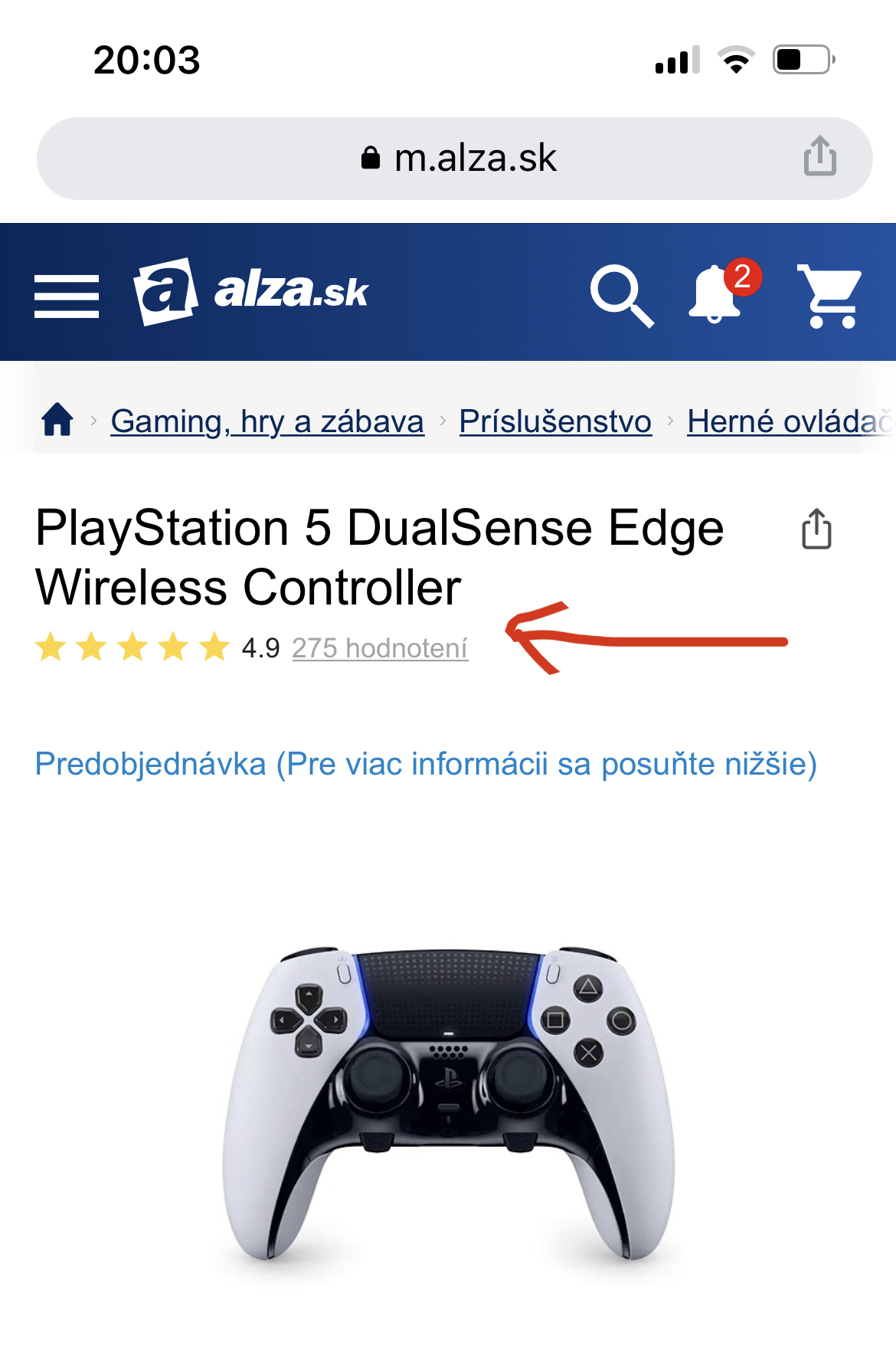Tap the Predobjednávka info link
This screenshot has width=896, height=1360.
(426, 764)
